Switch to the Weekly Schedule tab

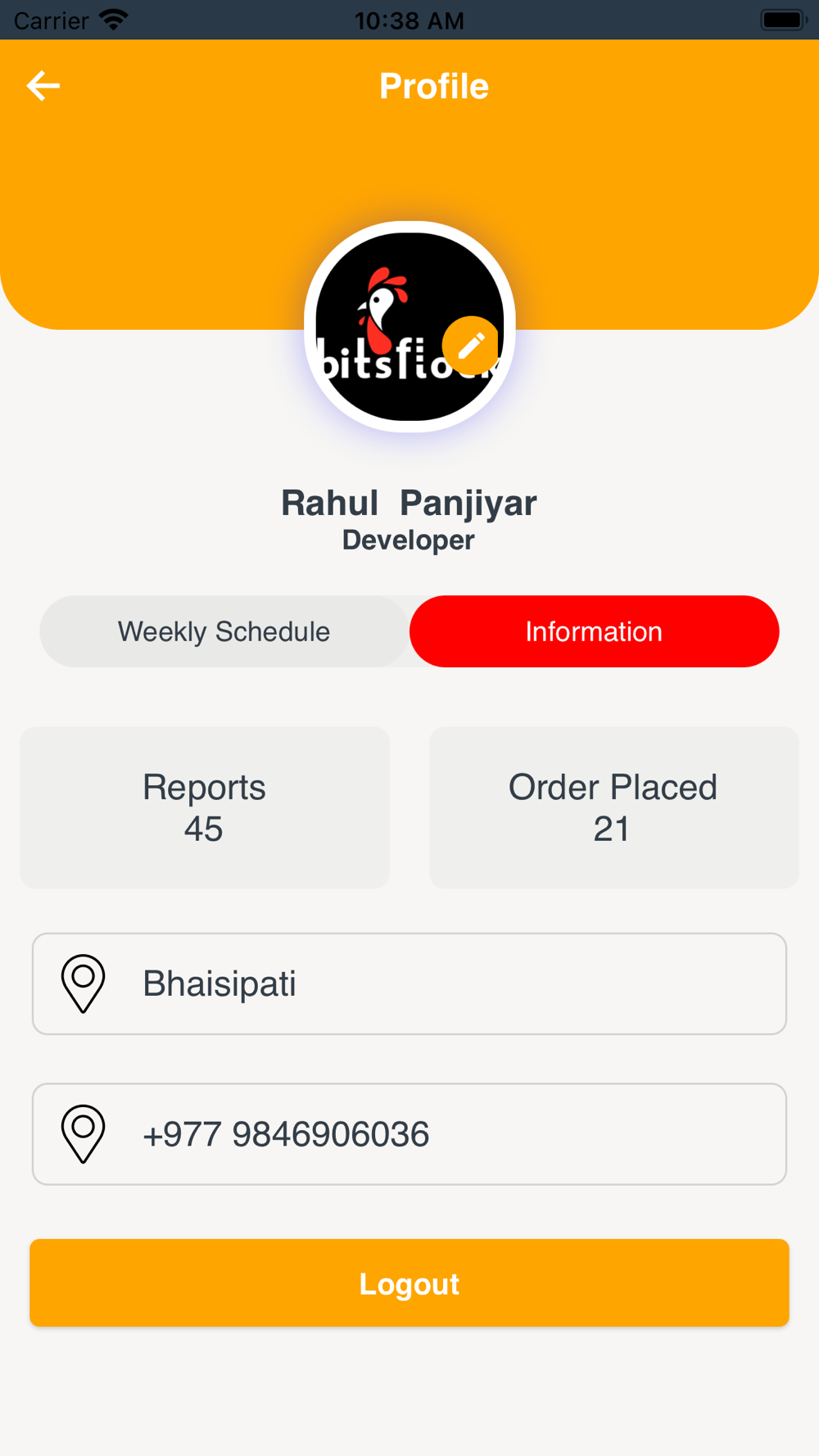(224, 631)
